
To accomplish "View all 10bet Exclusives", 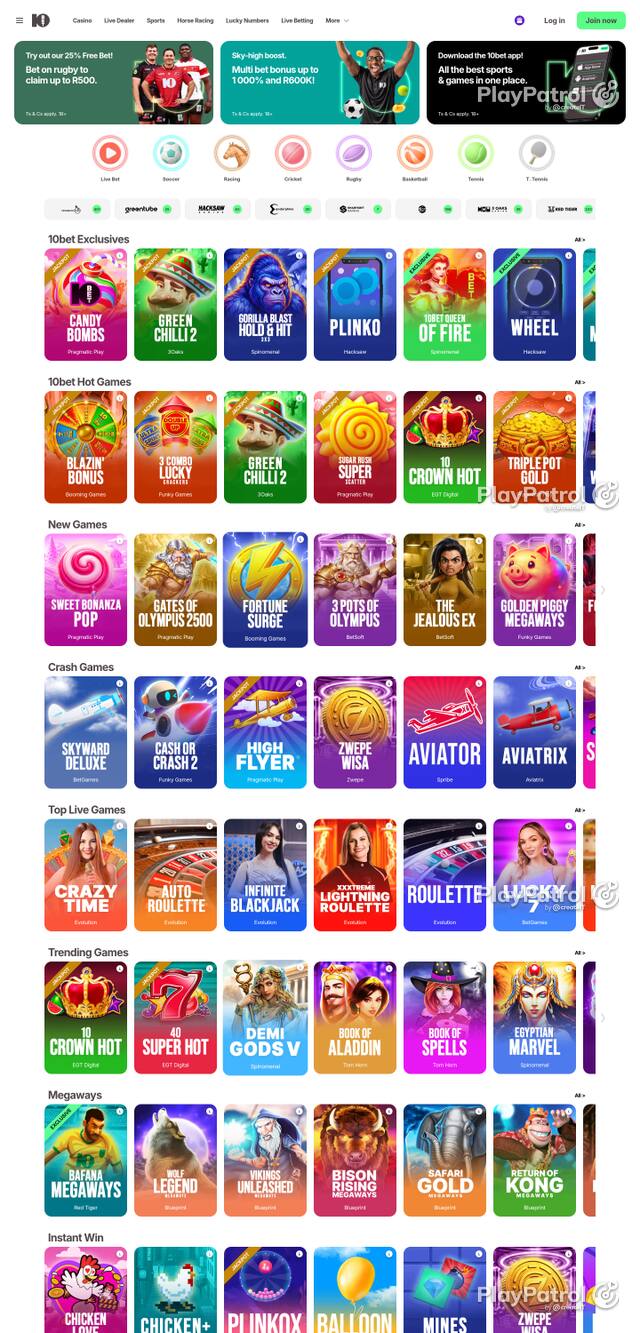I will point(579,240).
